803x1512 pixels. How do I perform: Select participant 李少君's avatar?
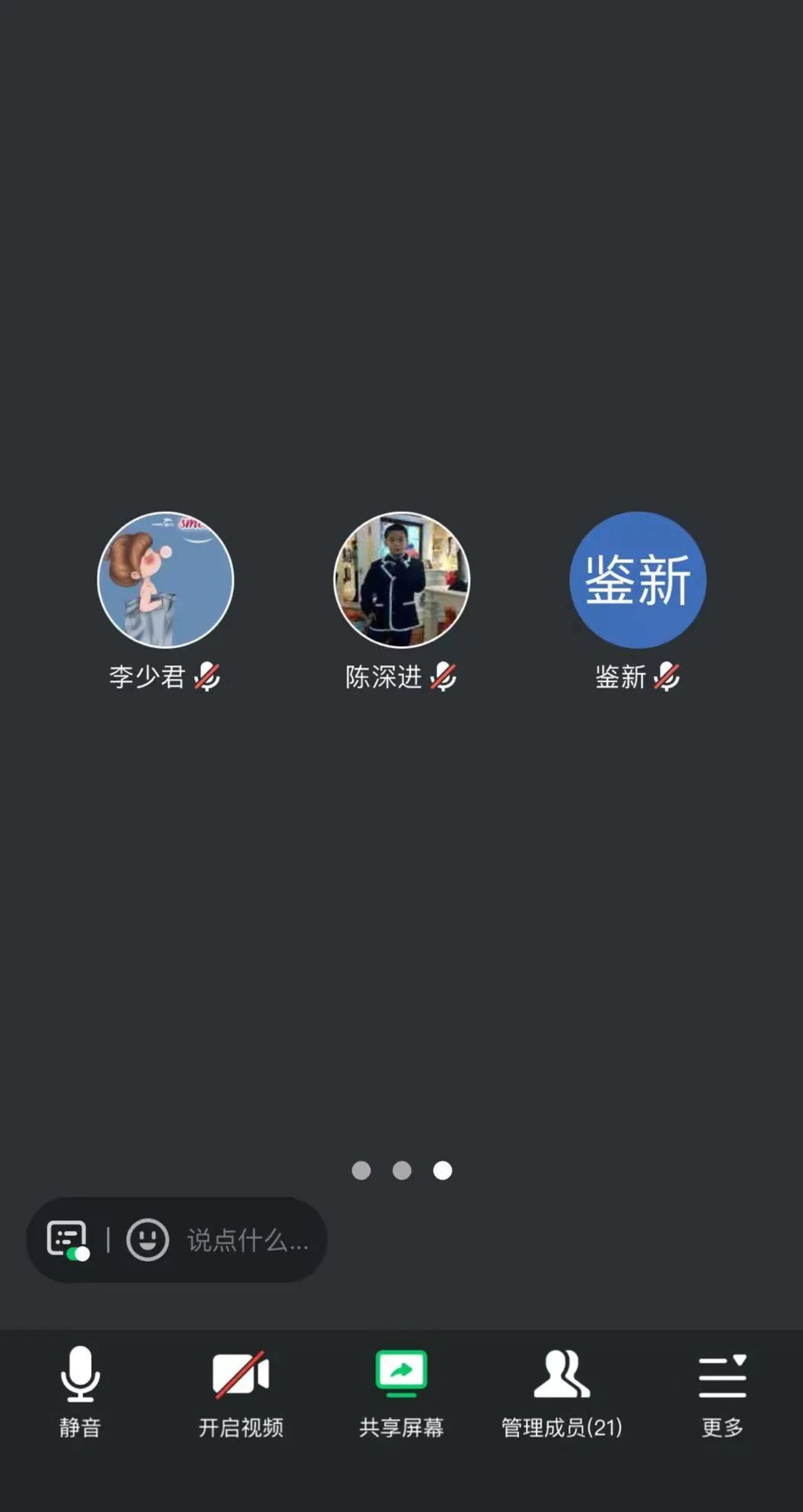(x=165, y=580)
